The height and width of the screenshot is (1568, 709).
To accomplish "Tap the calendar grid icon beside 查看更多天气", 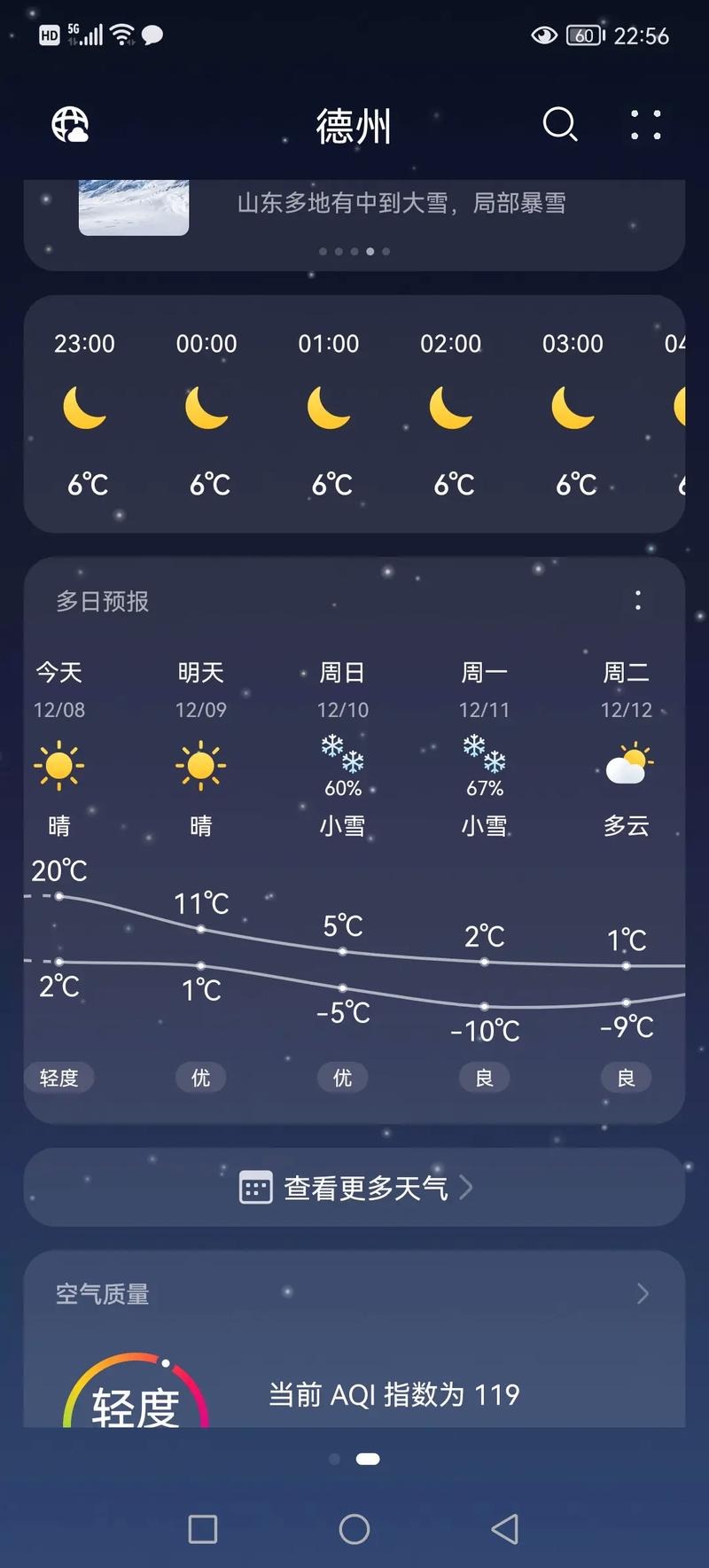I will pyautogui.click(x=256, y=1188).
